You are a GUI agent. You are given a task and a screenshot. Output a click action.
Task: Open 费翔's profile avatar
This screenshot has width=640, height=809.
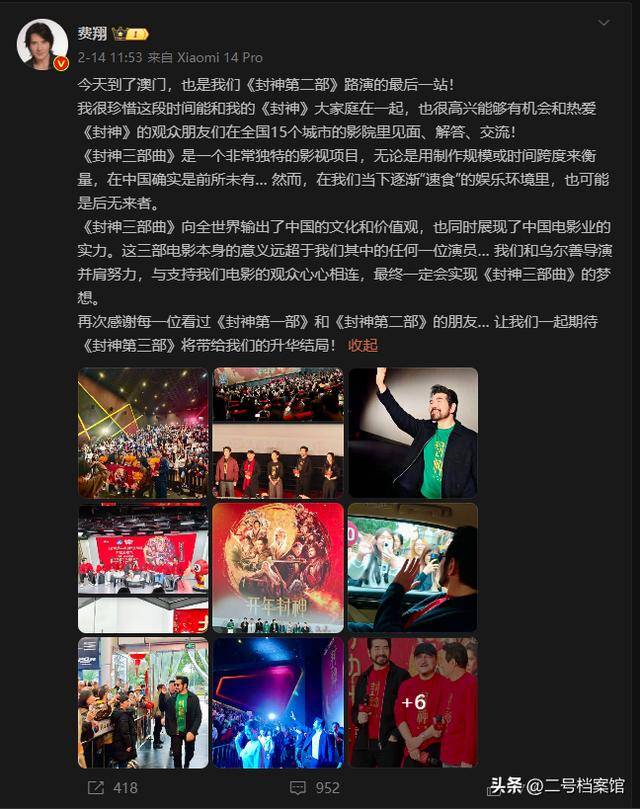42,45
